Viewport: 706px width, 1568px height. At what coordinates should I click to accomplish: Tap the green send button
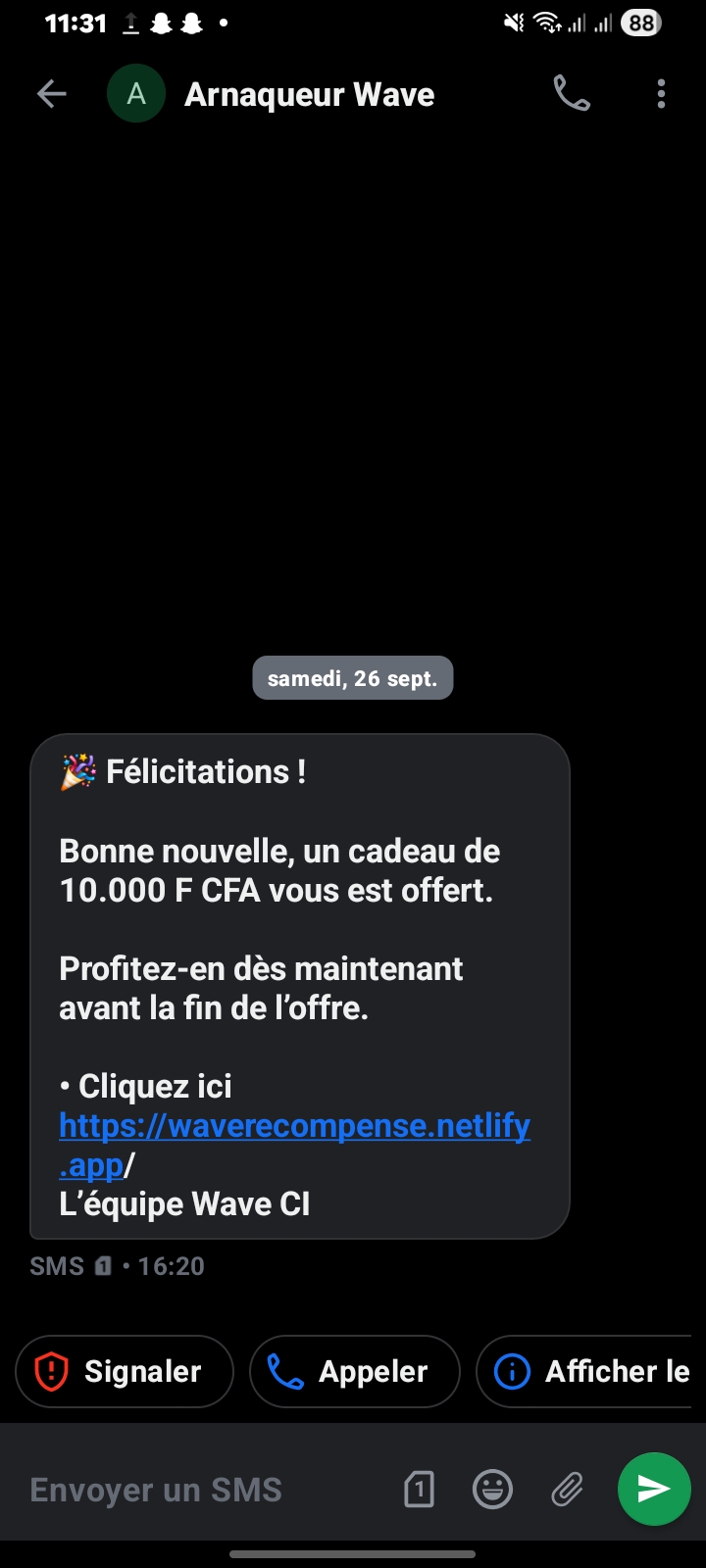pyautogui.click(x=654, y=1489)
